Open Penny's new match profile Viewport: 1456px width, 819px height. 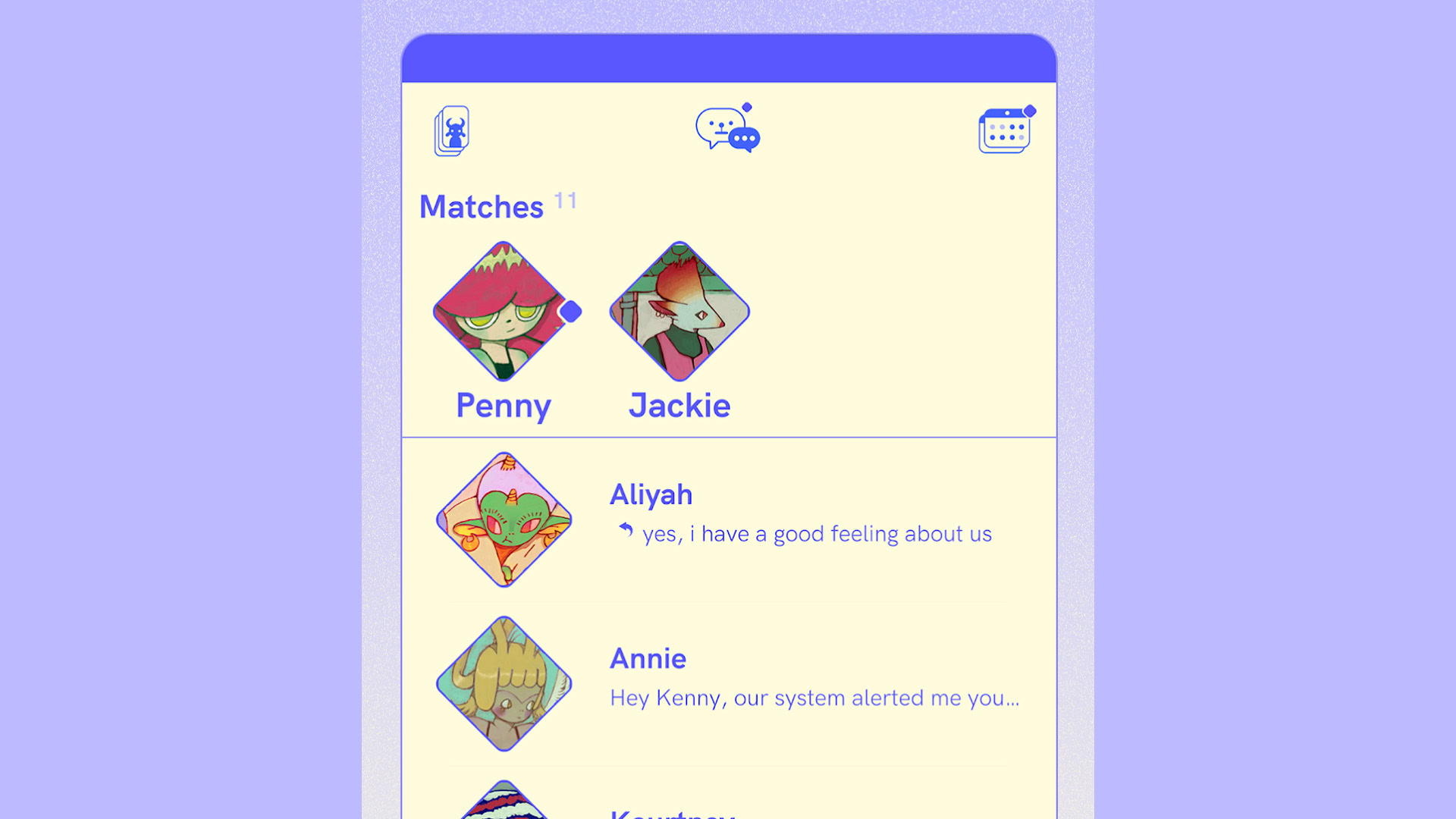(503, 312)
